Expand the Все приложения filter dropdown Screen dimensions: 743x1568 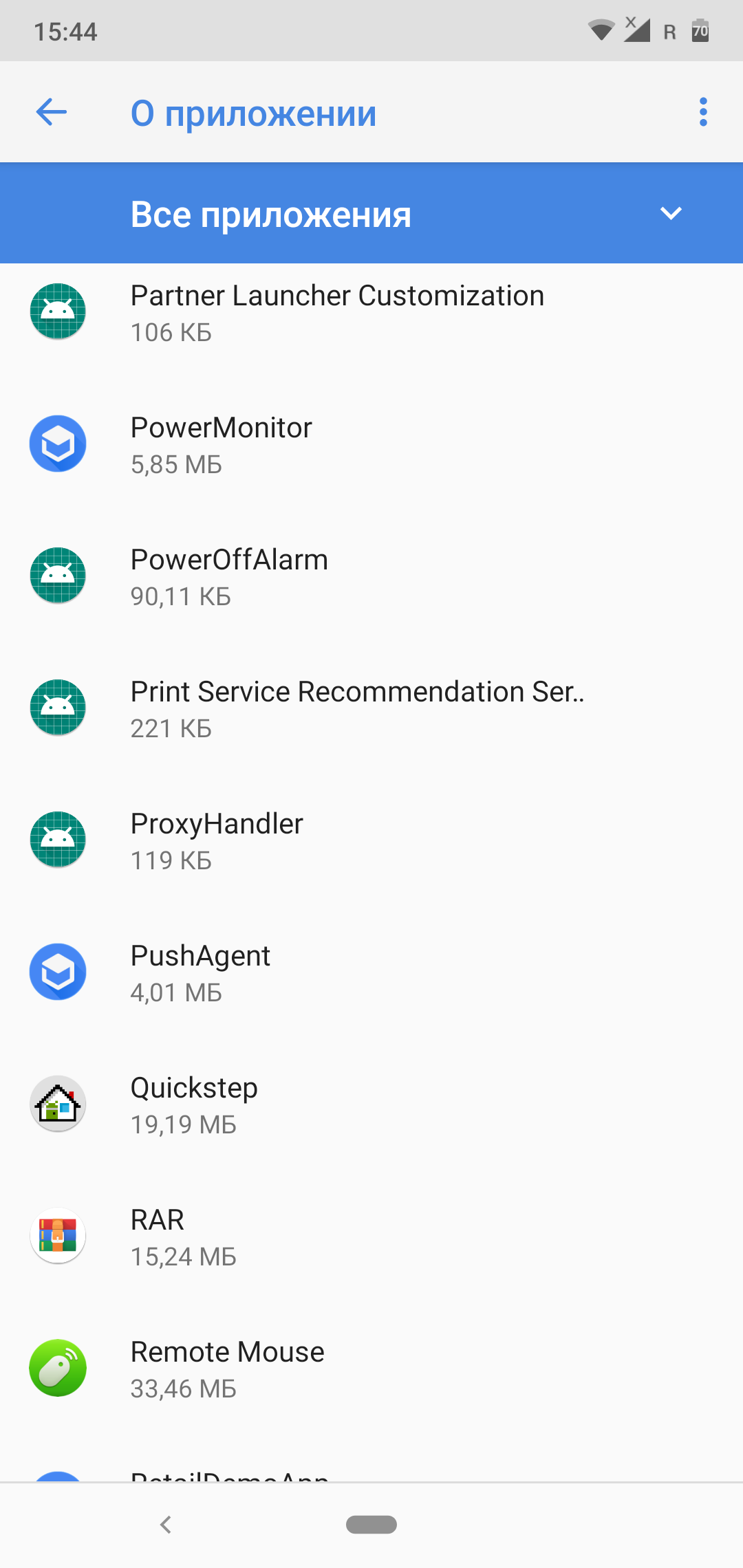(371, 213)
